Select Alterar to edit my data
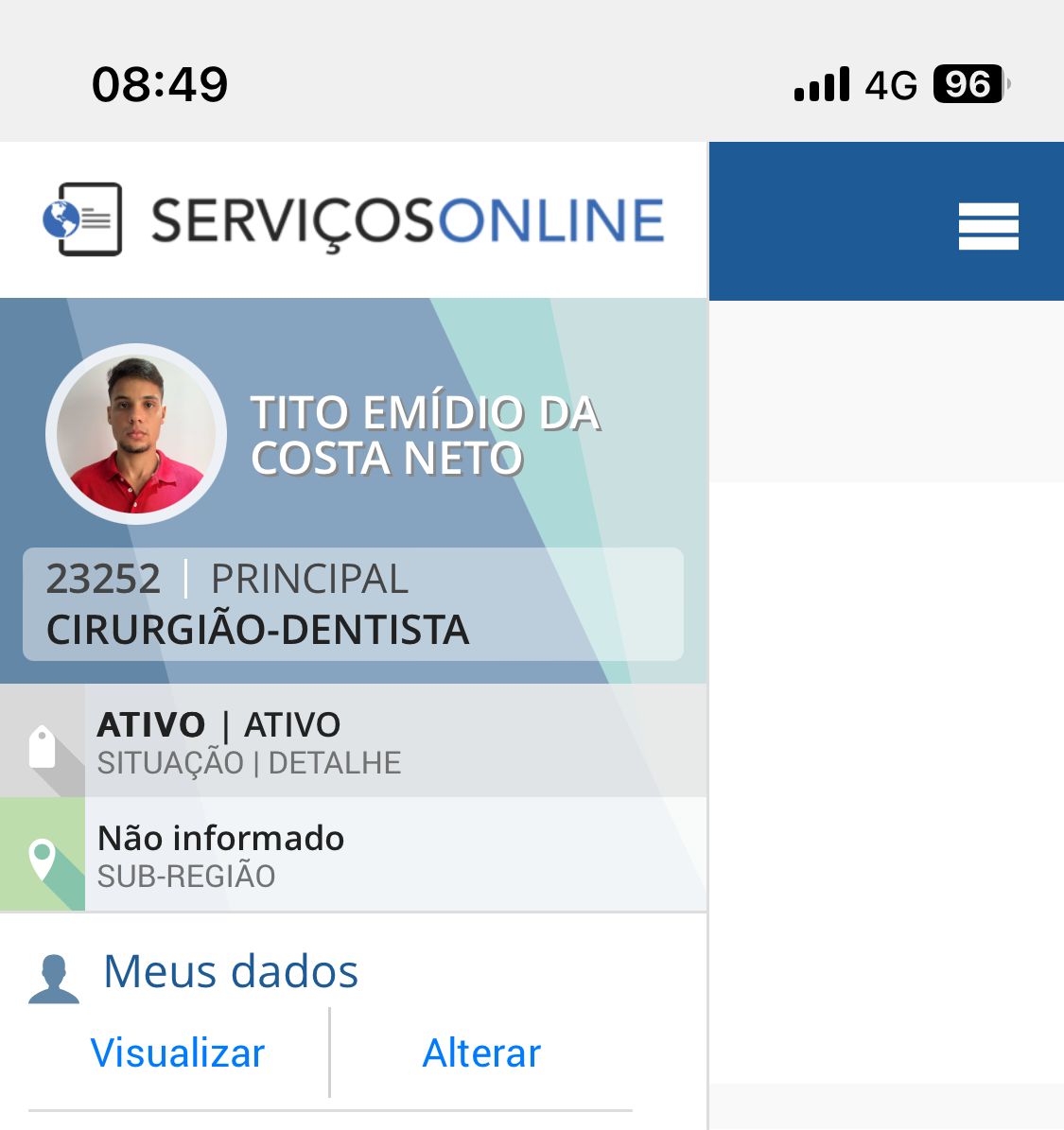 pyautogui.click(x=481, y=1053)
